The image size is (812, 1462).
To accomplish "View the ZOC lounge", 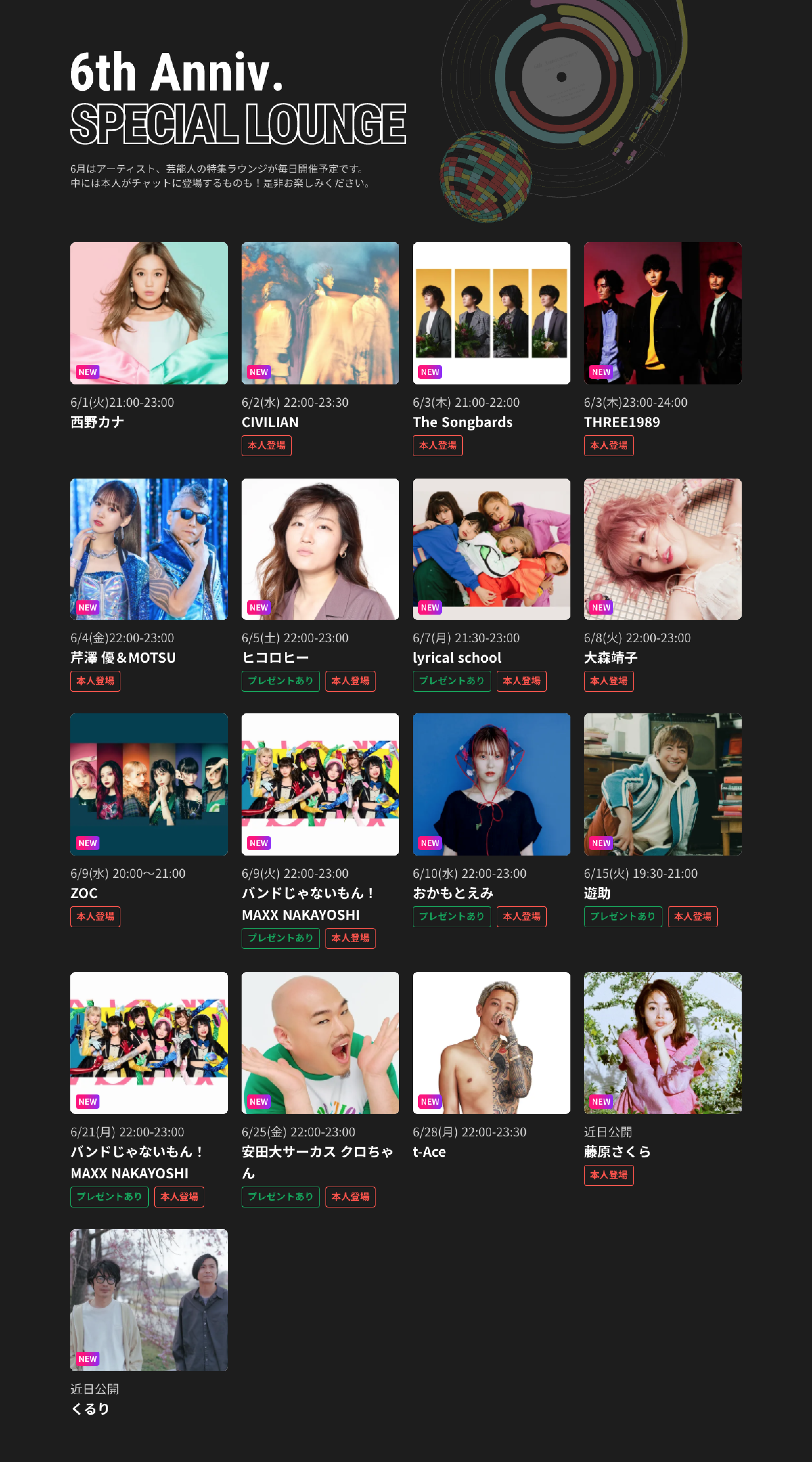I will tap(149, 784).
